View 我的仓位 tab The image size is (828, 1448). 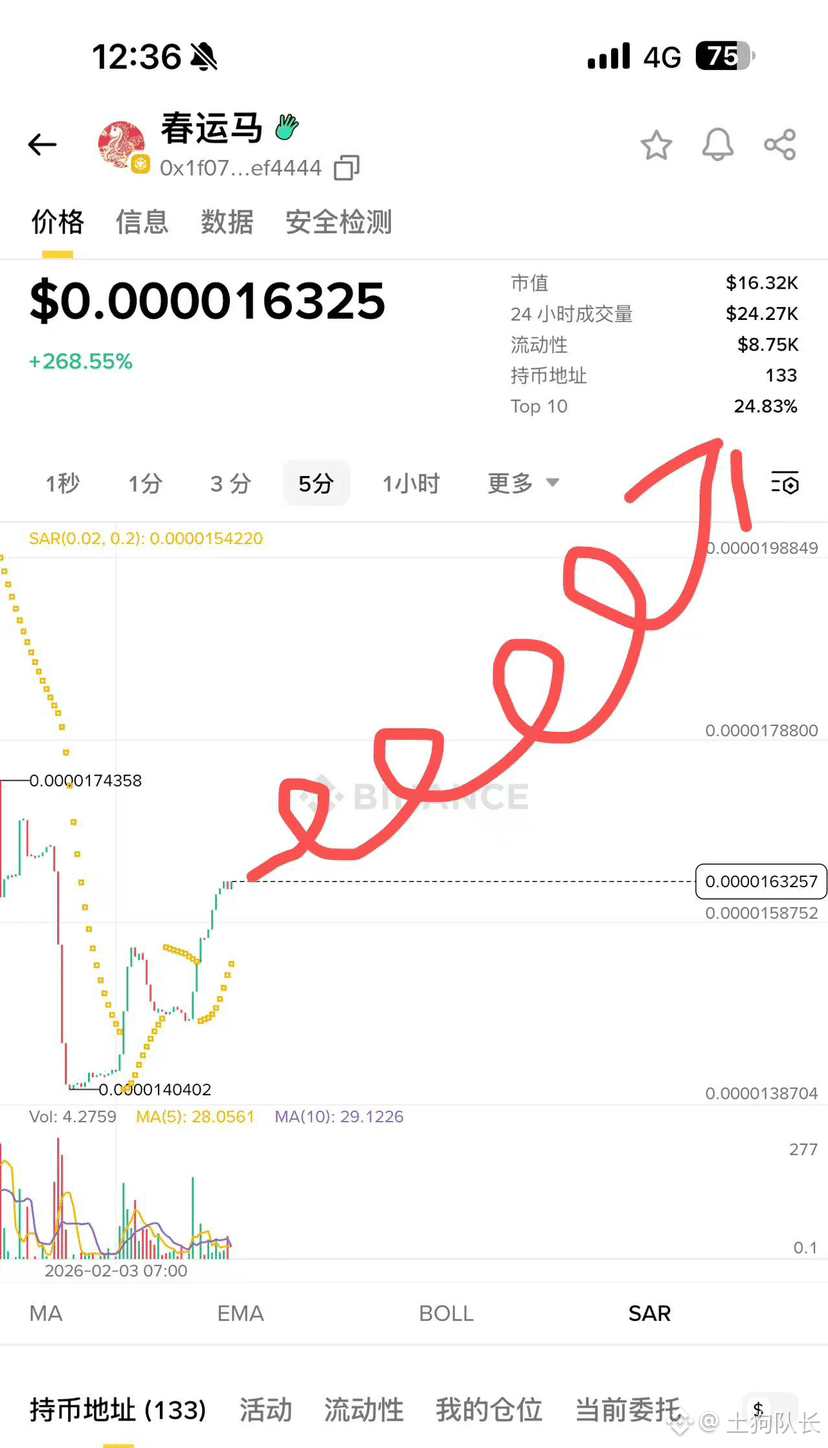489,1410
